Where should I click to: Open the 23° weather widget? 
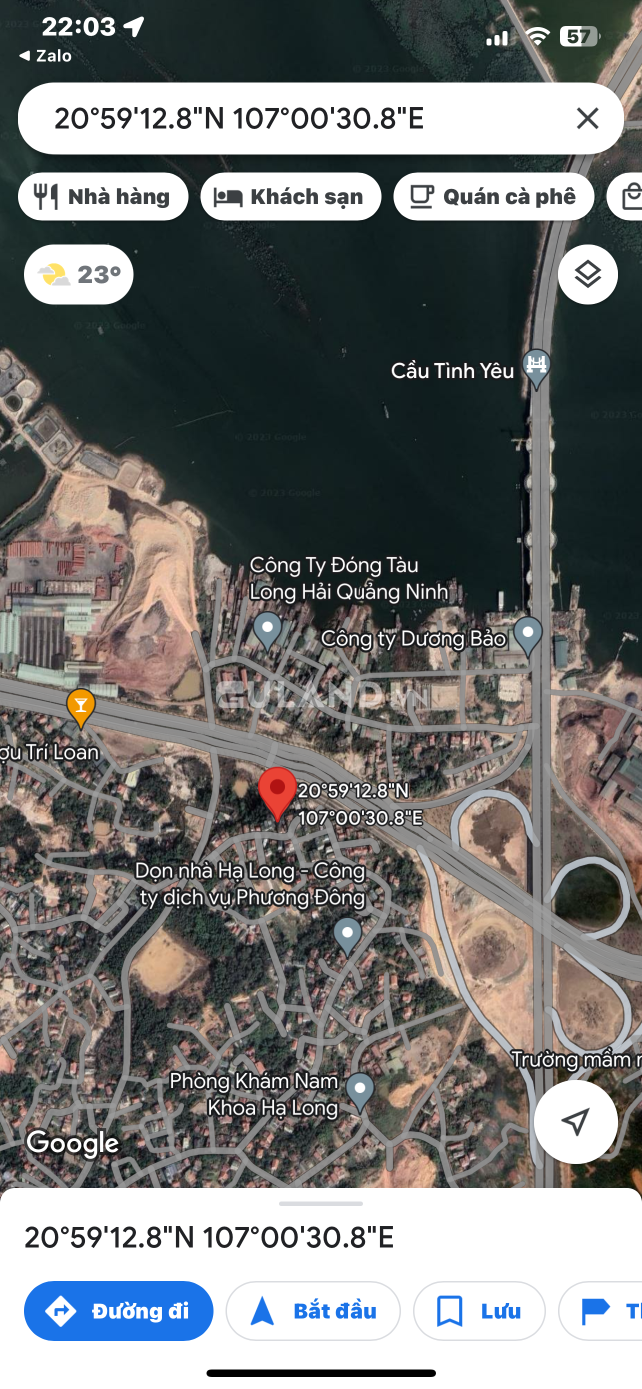pos(79,274)
